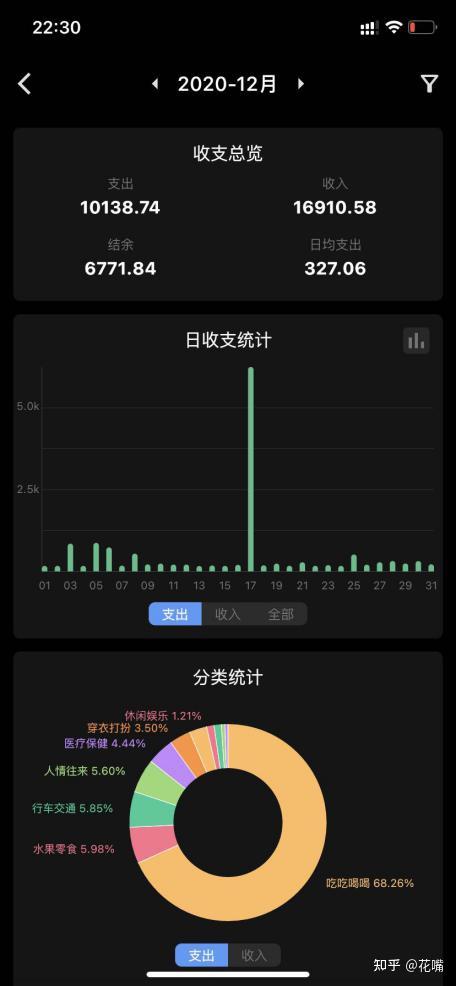
Task: Select 支出 under the category chart
Action: [201, 955]
